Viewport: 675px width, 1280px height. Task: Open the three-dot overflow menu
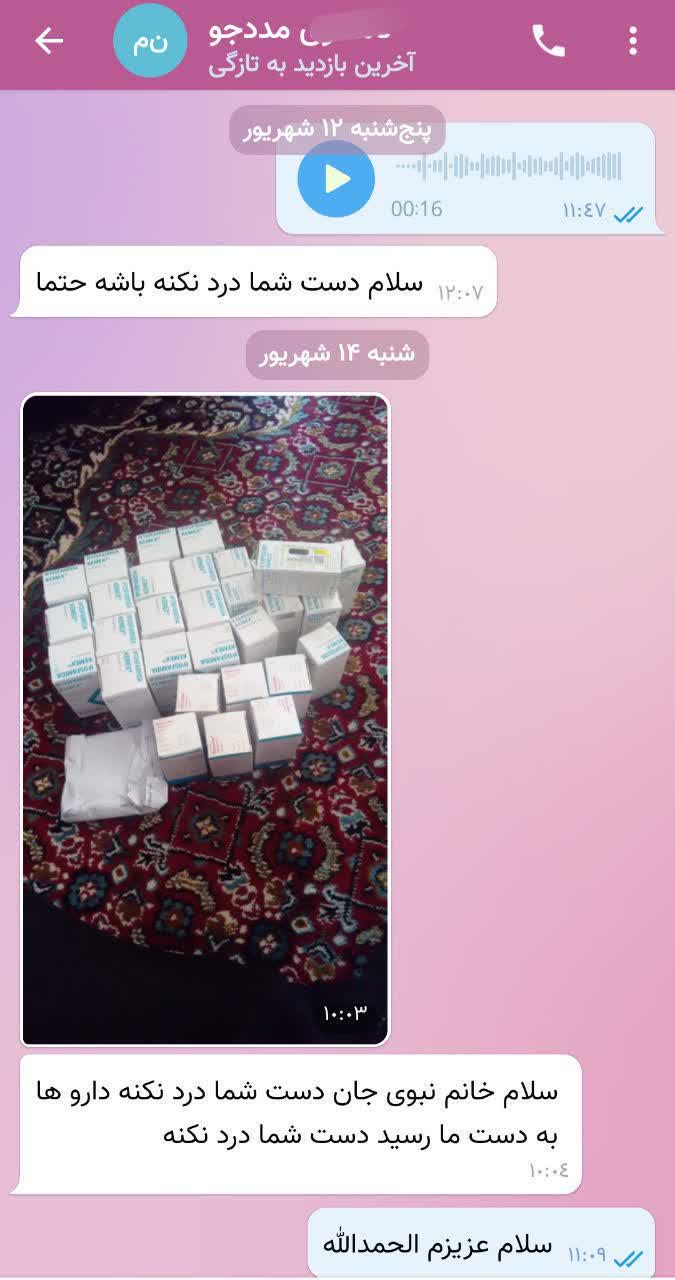point(632,40)
